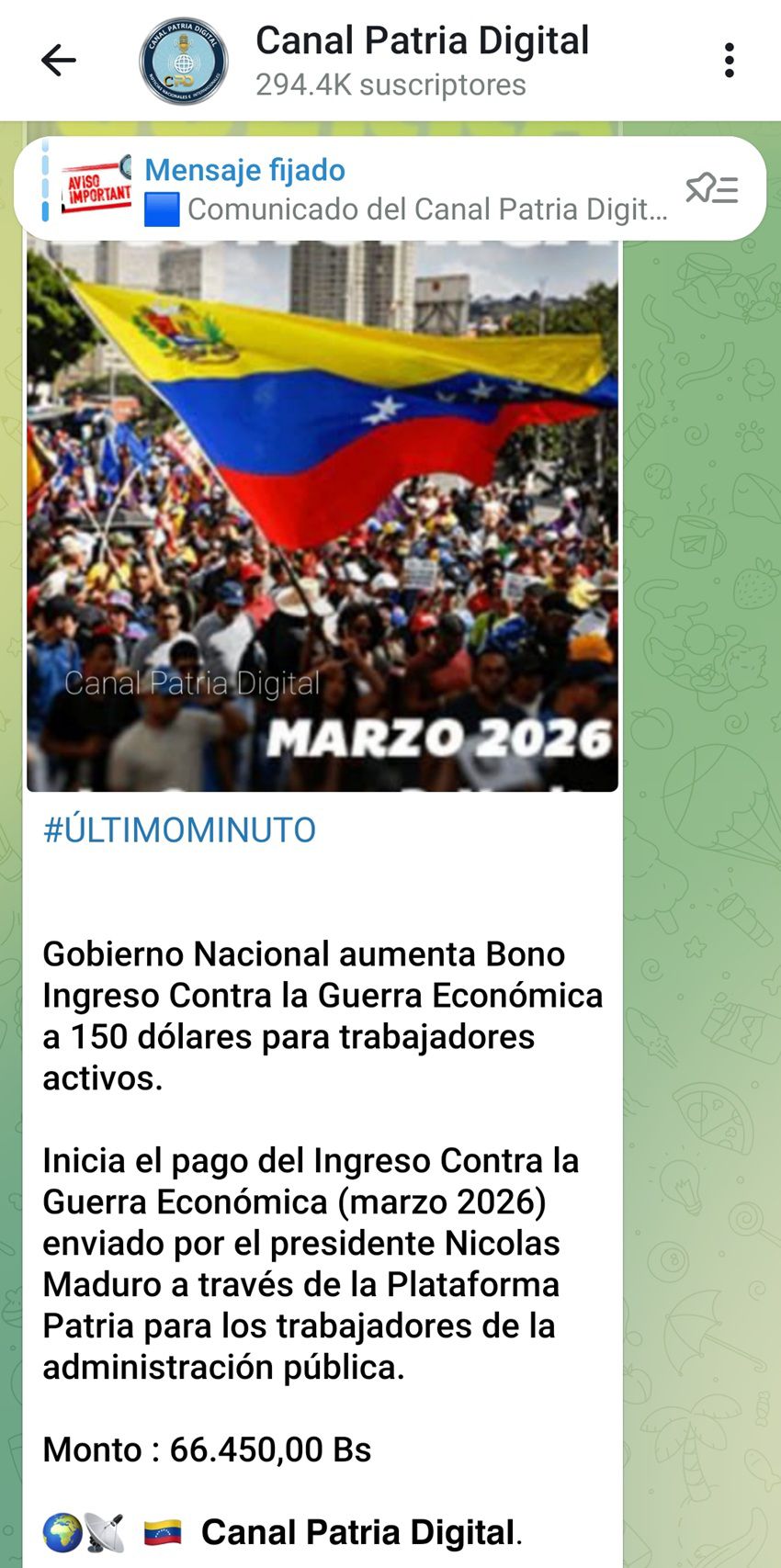Tap the #ÚLTIMOMINUTO hashtag
This screenshot has width=781, height=1568.
(177, 829)
